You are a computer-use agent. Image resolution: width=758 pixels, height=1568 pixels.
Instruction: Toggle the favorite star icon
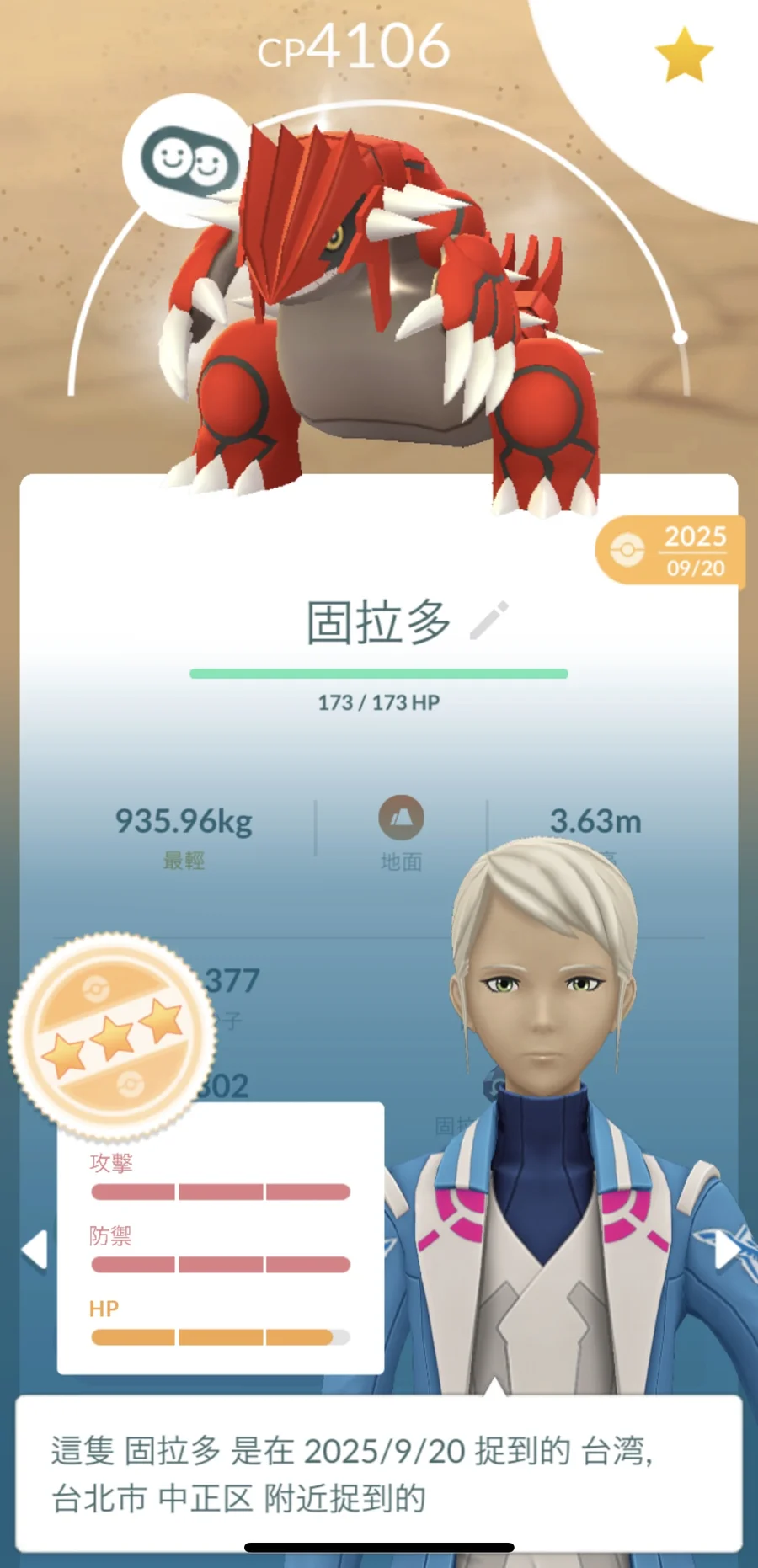coord(683,56)
